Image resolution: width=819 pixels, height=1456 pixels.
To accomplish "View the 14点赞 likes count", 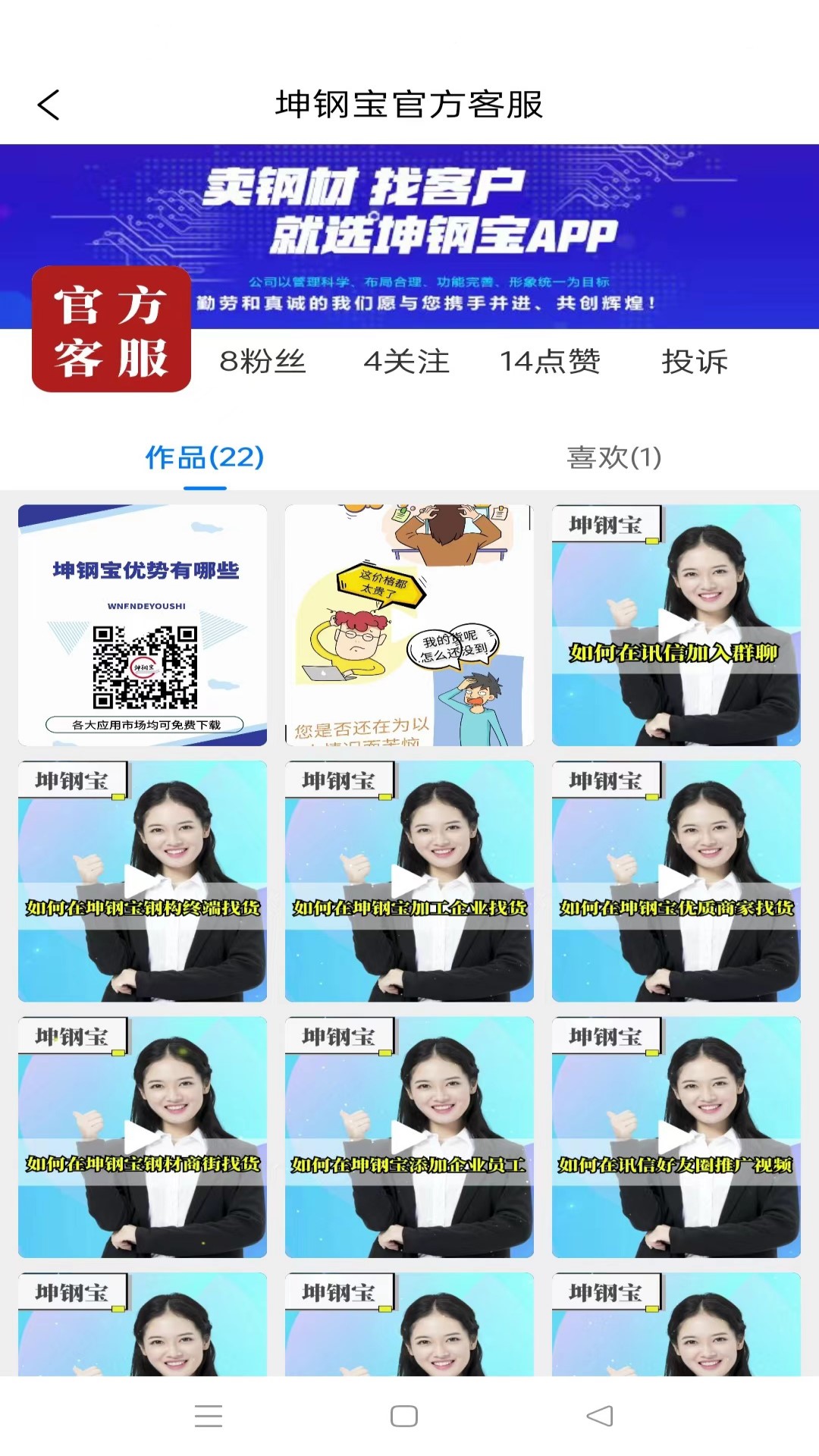I will tap(550, 362).
